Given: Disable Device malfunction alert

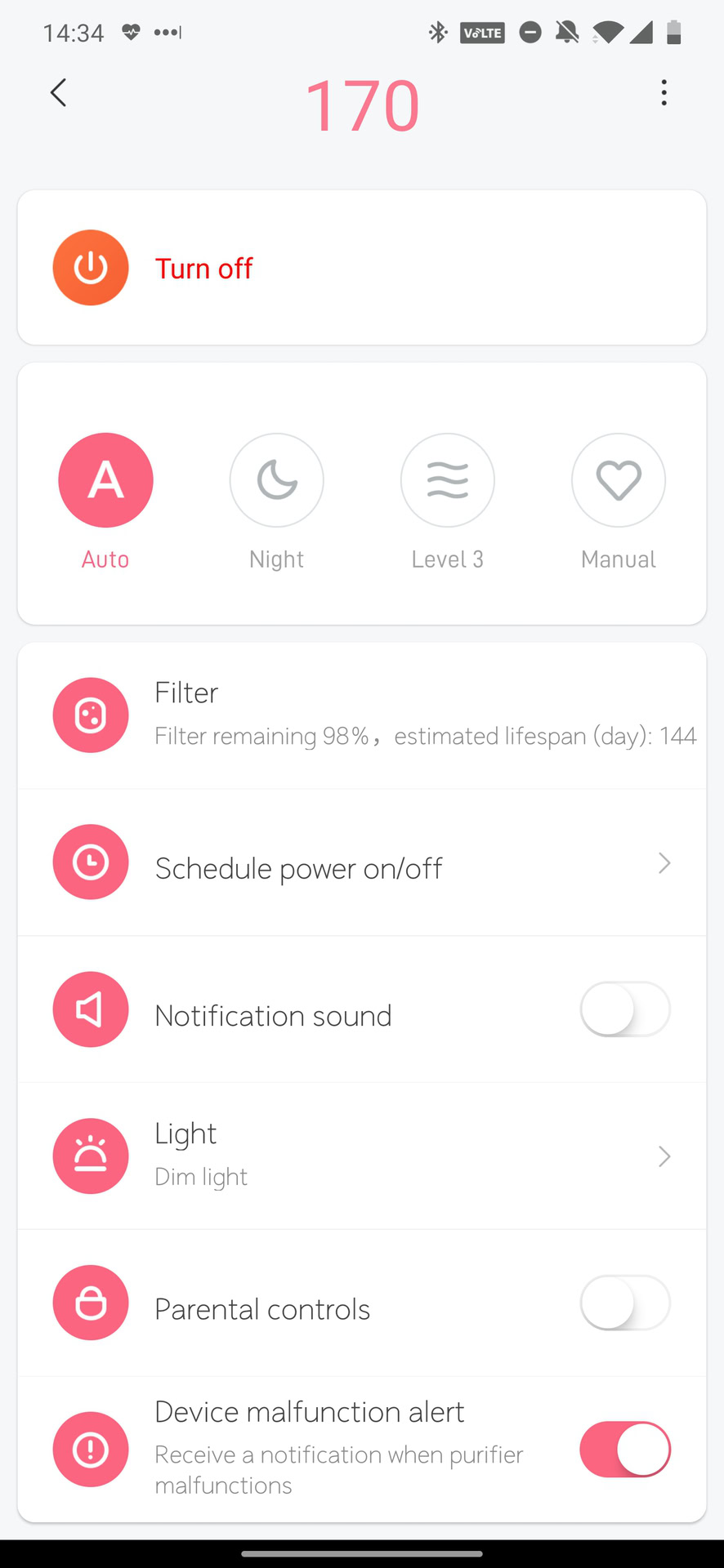Looking at the screenshot, I should point(624,1450).
